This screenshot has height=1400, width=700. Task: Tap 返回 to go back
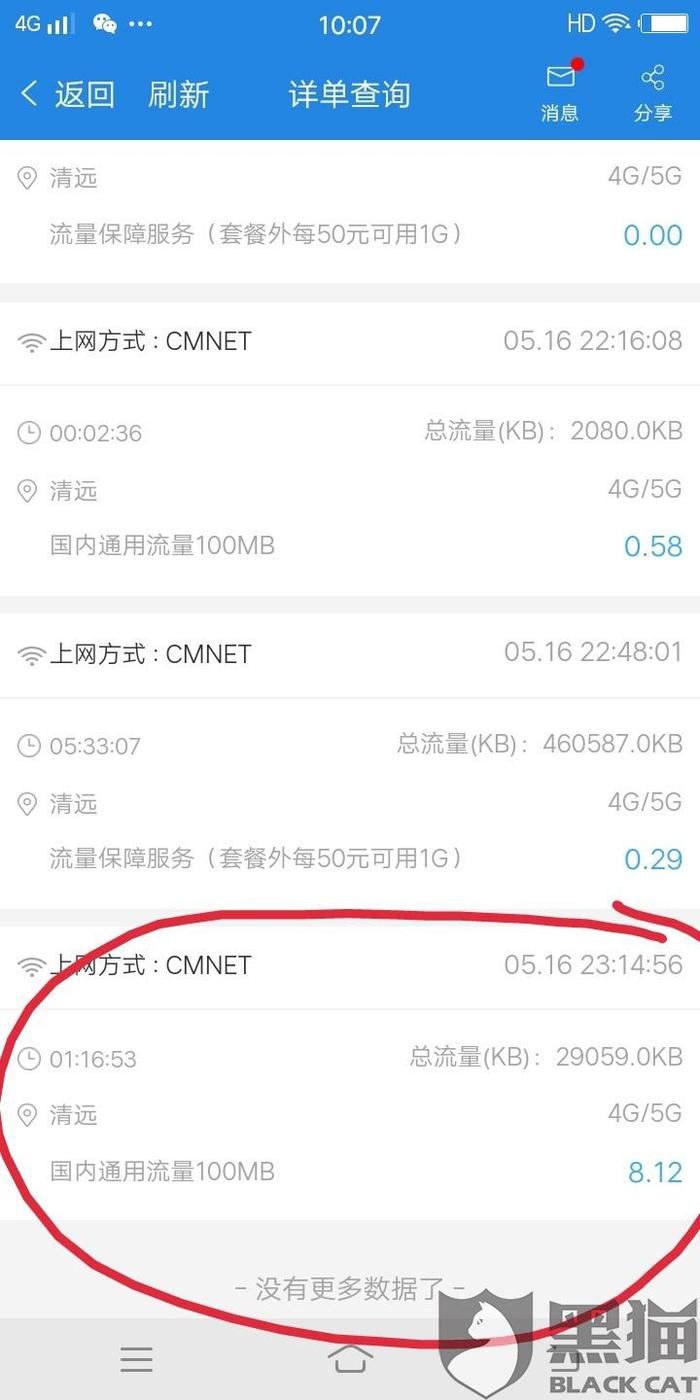pos(68,95)
